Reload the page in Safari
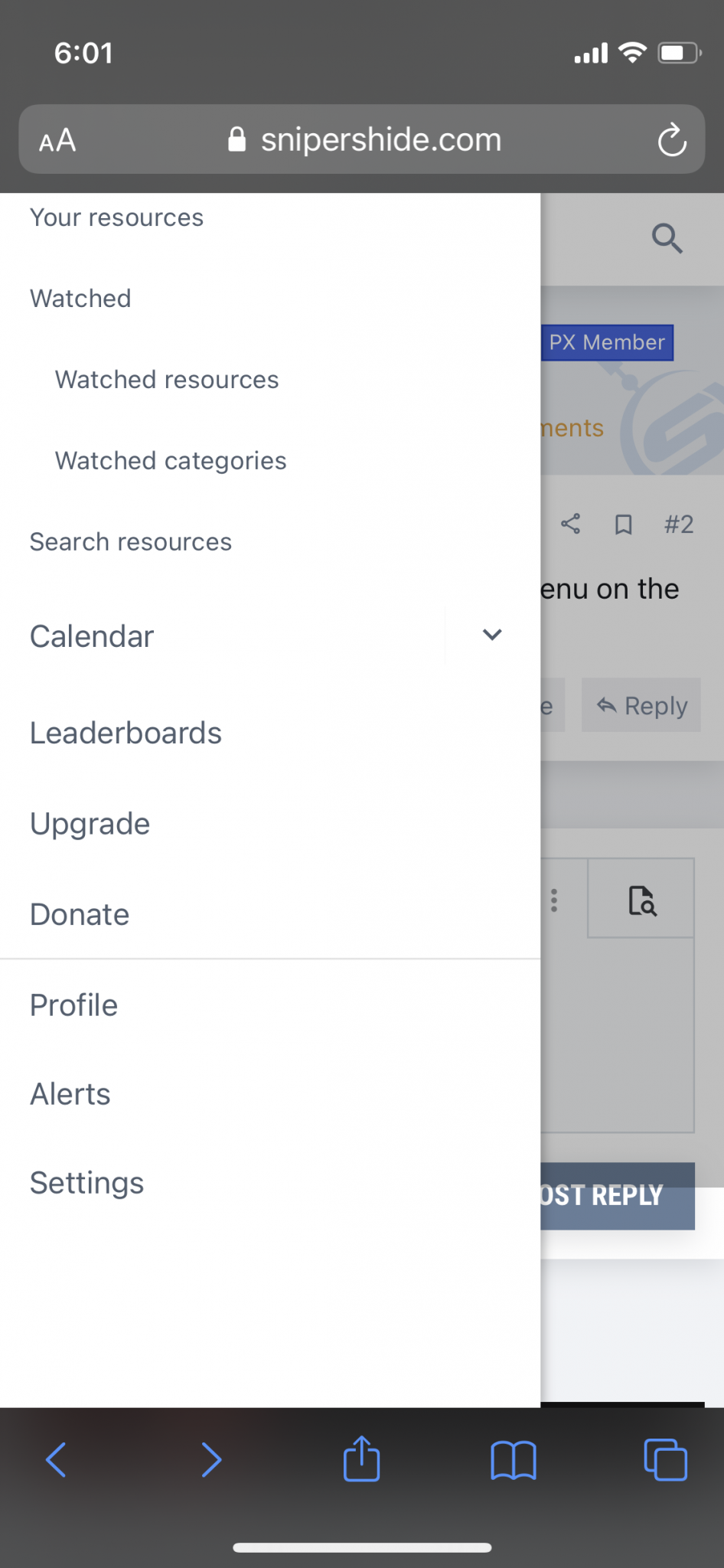The height and width of the screenshot is (1568, 724). pyautogui.click(x=672, y=140)
